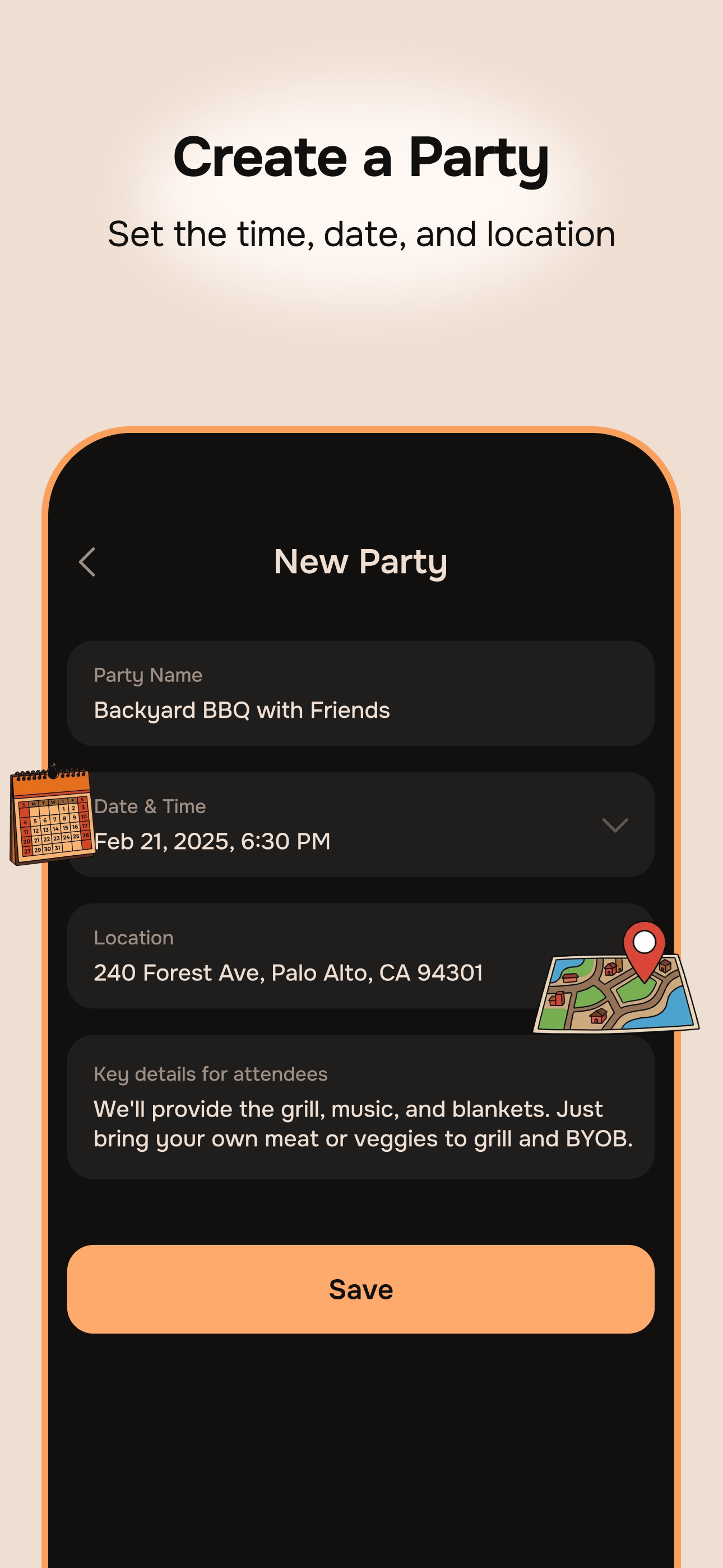
Task: Select the Party Name label
Action: [147, 675]
